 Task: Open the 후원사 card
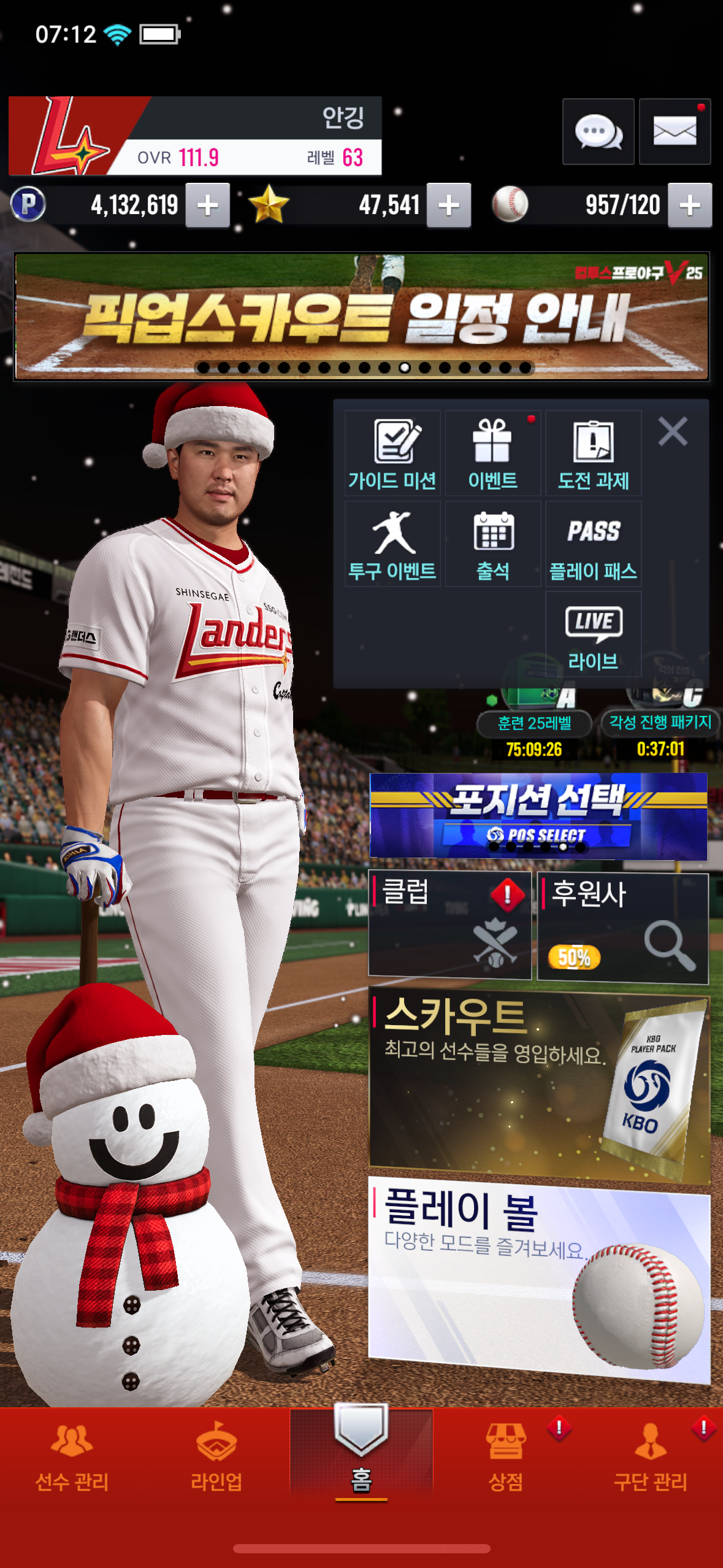click(x=623, y=928)
